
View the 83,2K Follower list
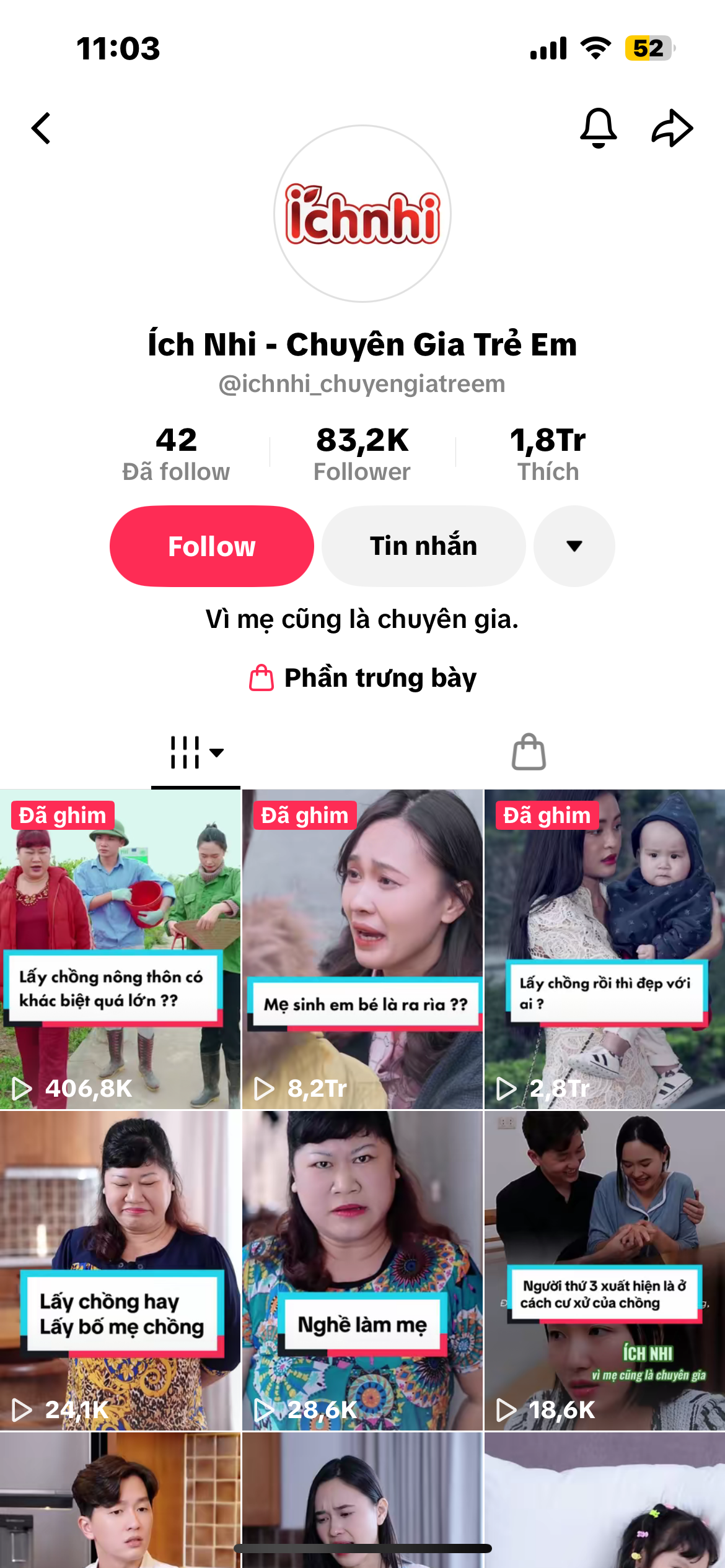coord(362,454)
